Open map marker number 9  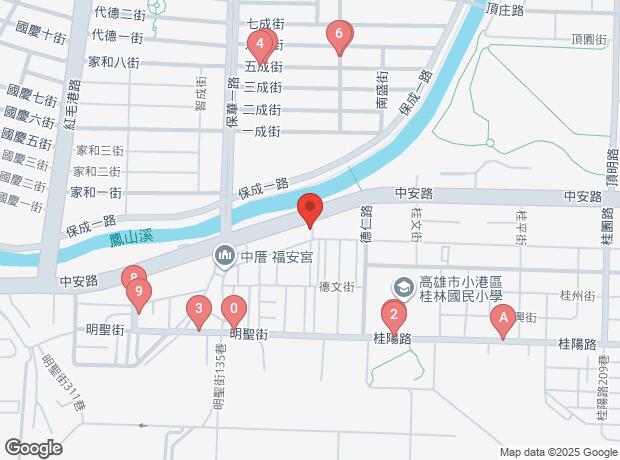(x=139, y=294)
